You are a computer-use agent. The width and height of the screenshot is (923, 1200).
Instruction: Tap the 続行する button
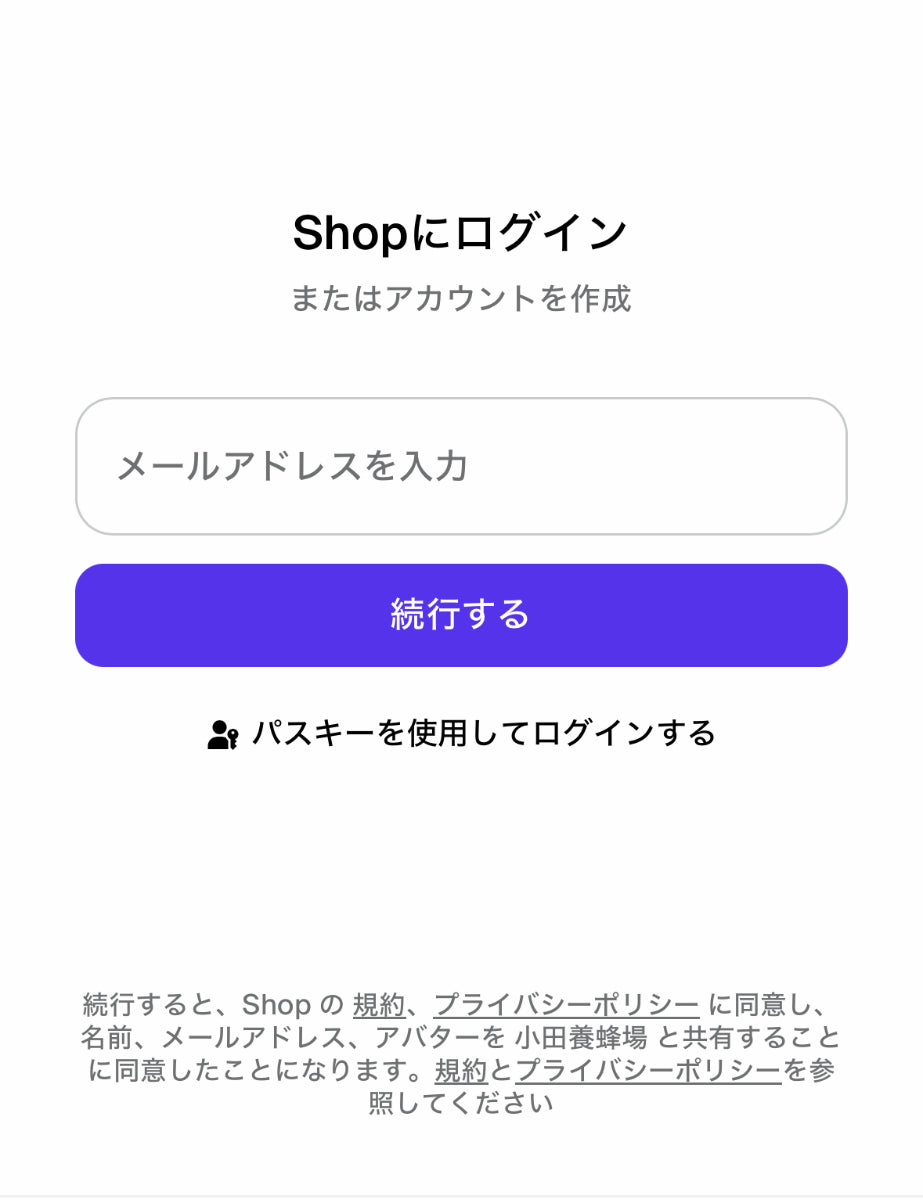click(461, 615)
